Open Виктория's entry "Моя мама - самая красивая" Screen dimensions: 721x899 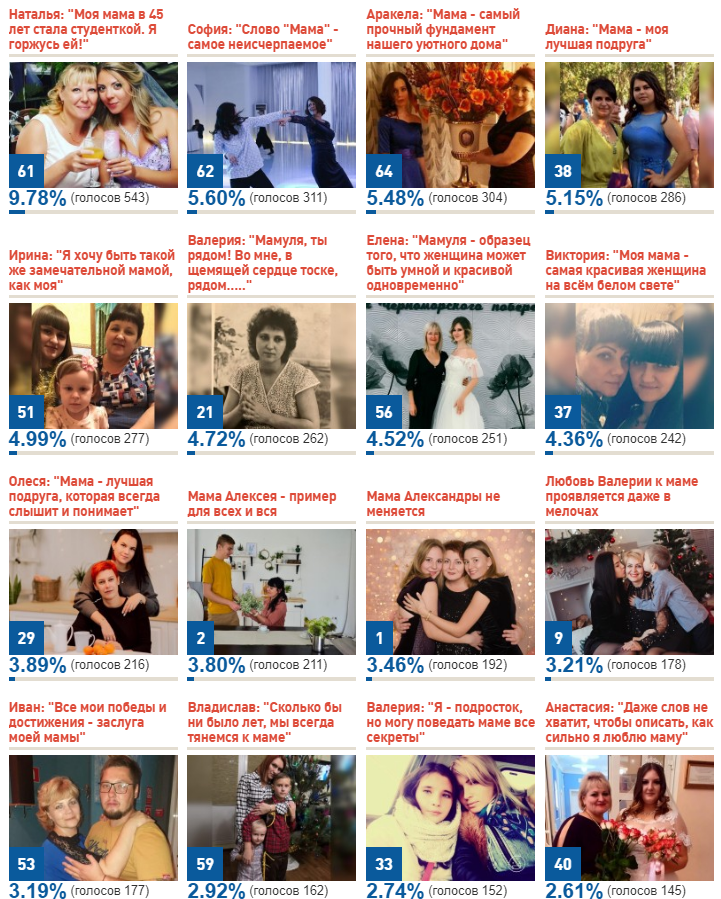[x=613, y=270]
